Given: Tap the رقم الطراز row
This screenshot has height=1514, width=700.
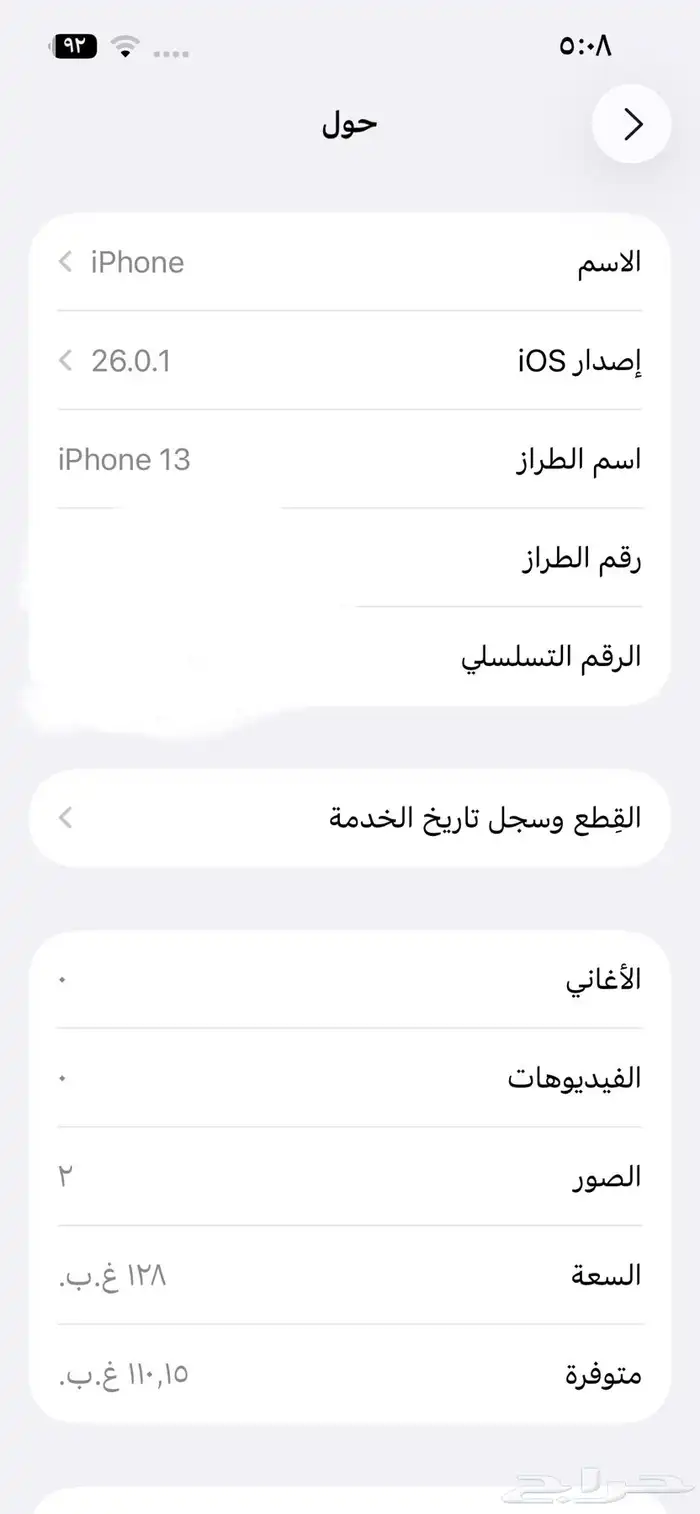Looking at the screenshot, I should click(350, 558).
